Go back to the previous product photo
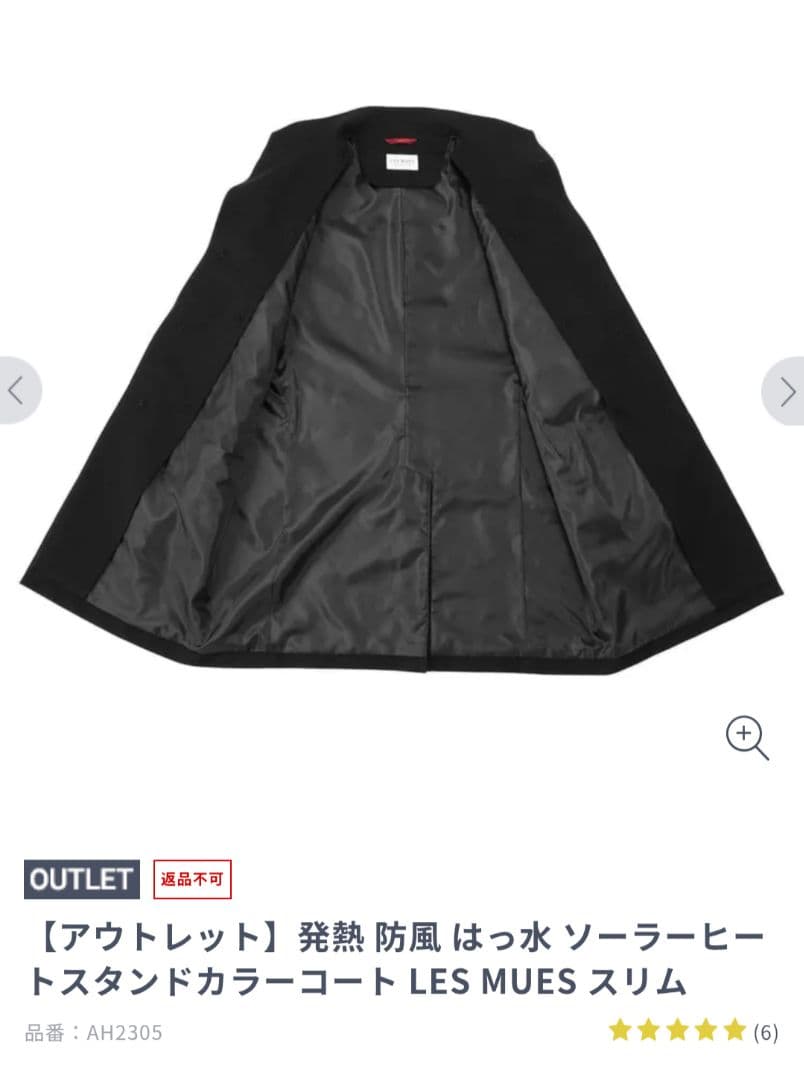804x1080 pixels. (x=16, y=392)
